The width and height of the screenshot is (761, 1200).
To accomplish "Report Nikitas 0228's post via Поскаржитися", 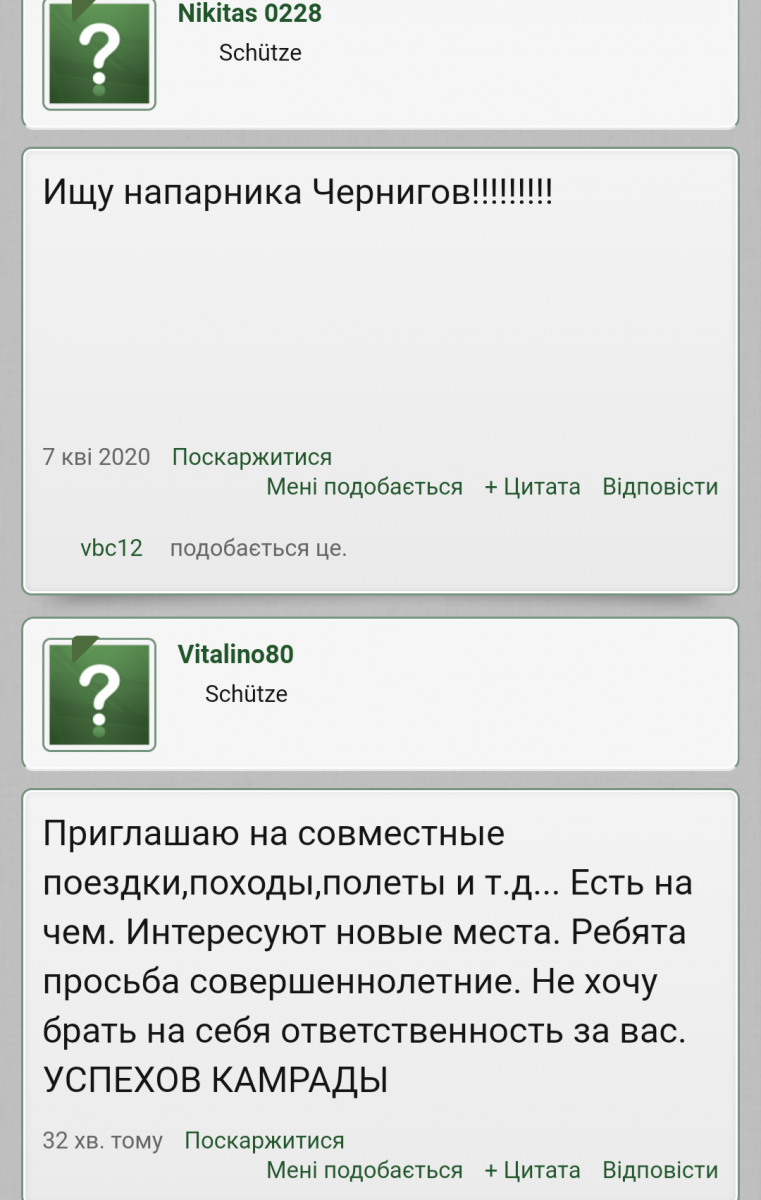I will (x=251, y=457).
